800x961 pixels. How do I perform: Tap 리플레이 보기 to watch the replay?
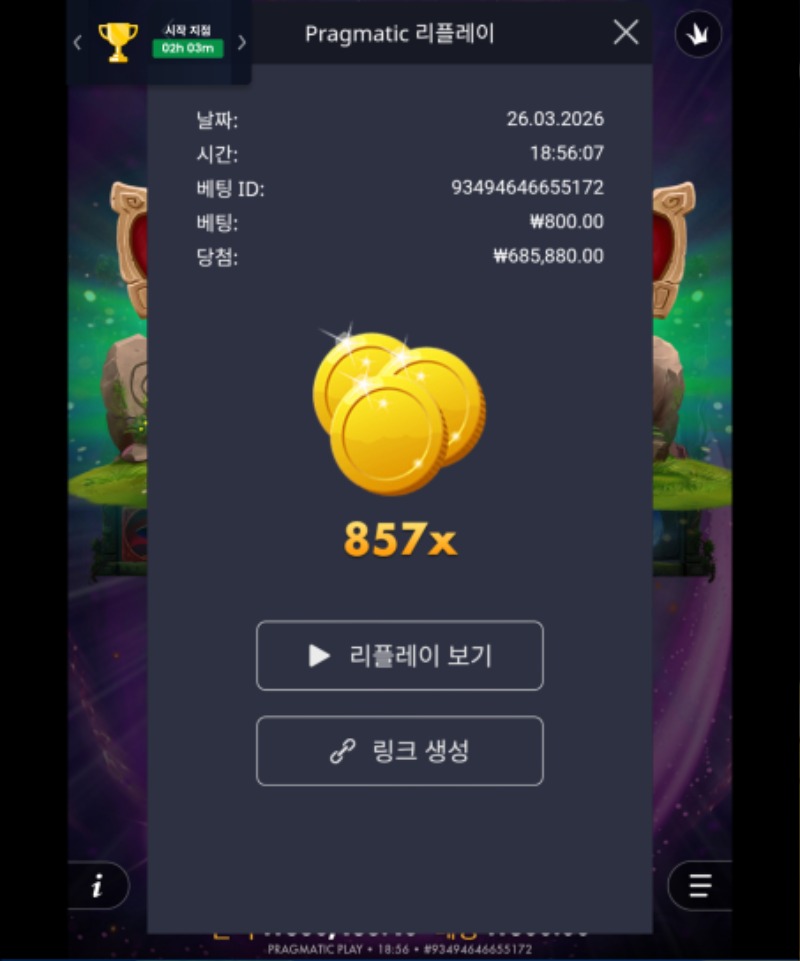[x=400, y=656]
